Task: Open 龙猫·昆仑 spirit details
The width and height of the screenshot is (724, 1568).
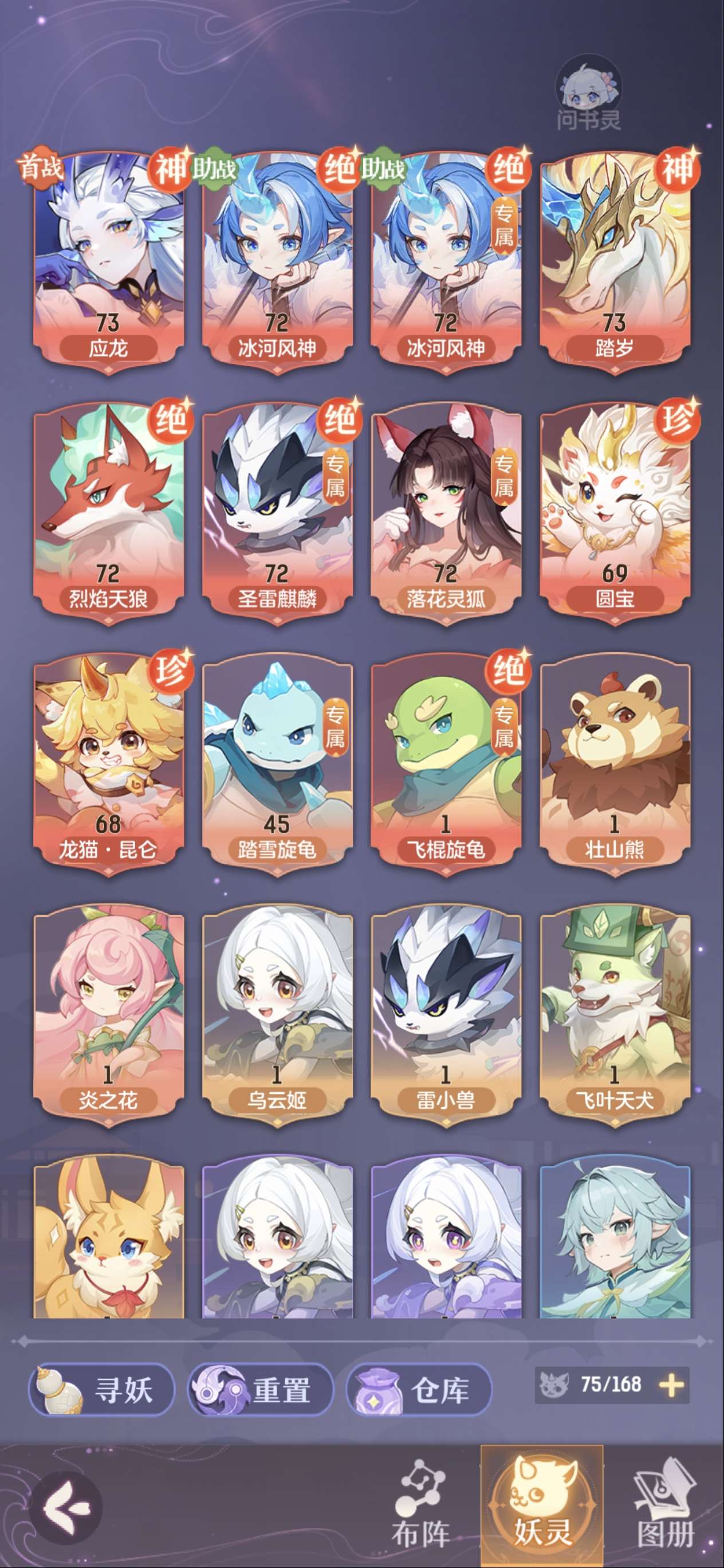Action: [x=108, y=764]
